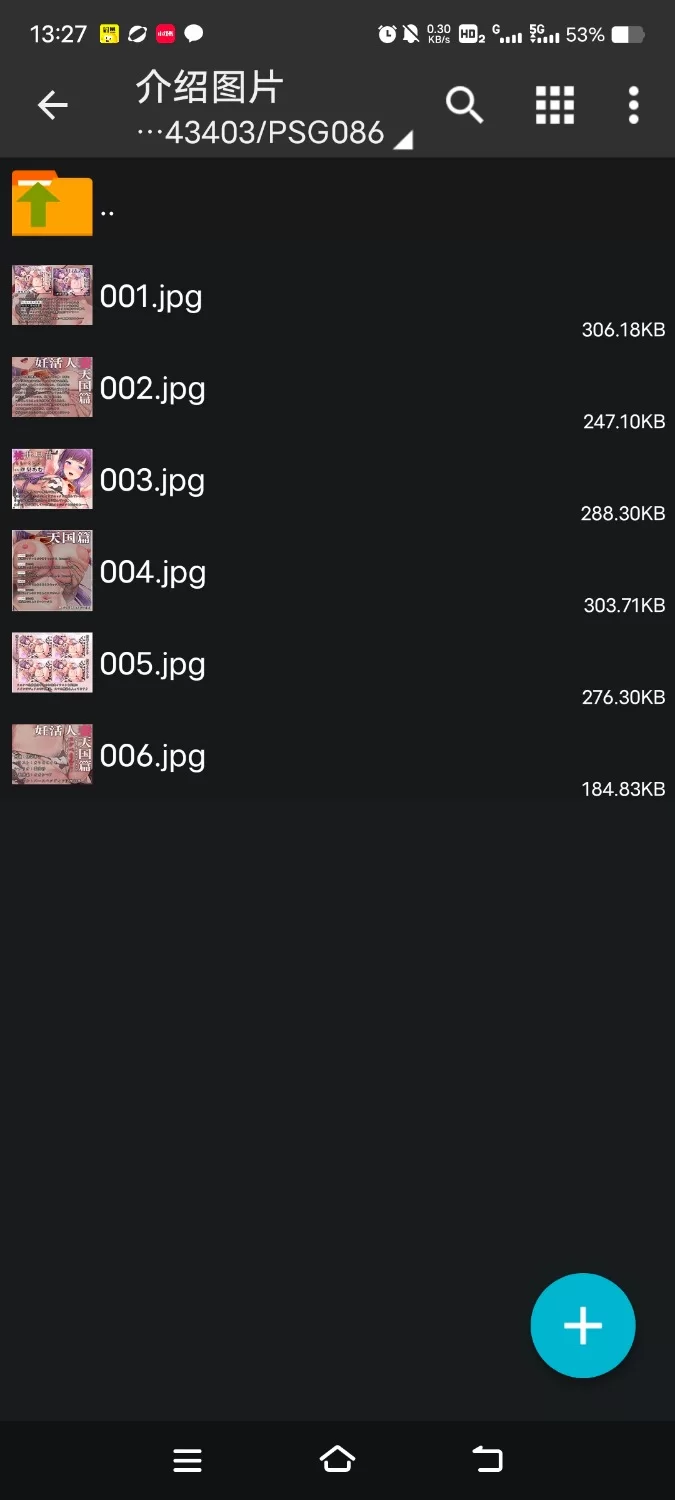Screen dimensions: 675x1500
Task: Open the search icon in the toolbar
Action: pos(464,104)
